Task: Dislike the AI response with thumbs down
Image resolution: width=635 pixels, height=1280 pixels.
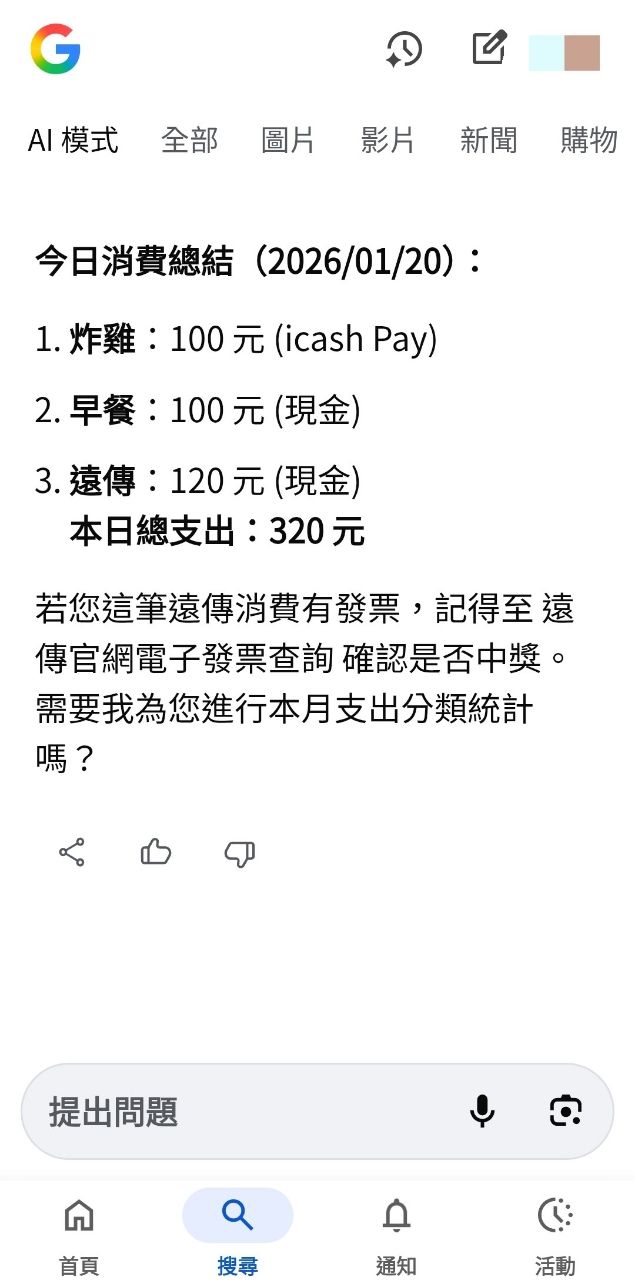Action: (240, 853)
